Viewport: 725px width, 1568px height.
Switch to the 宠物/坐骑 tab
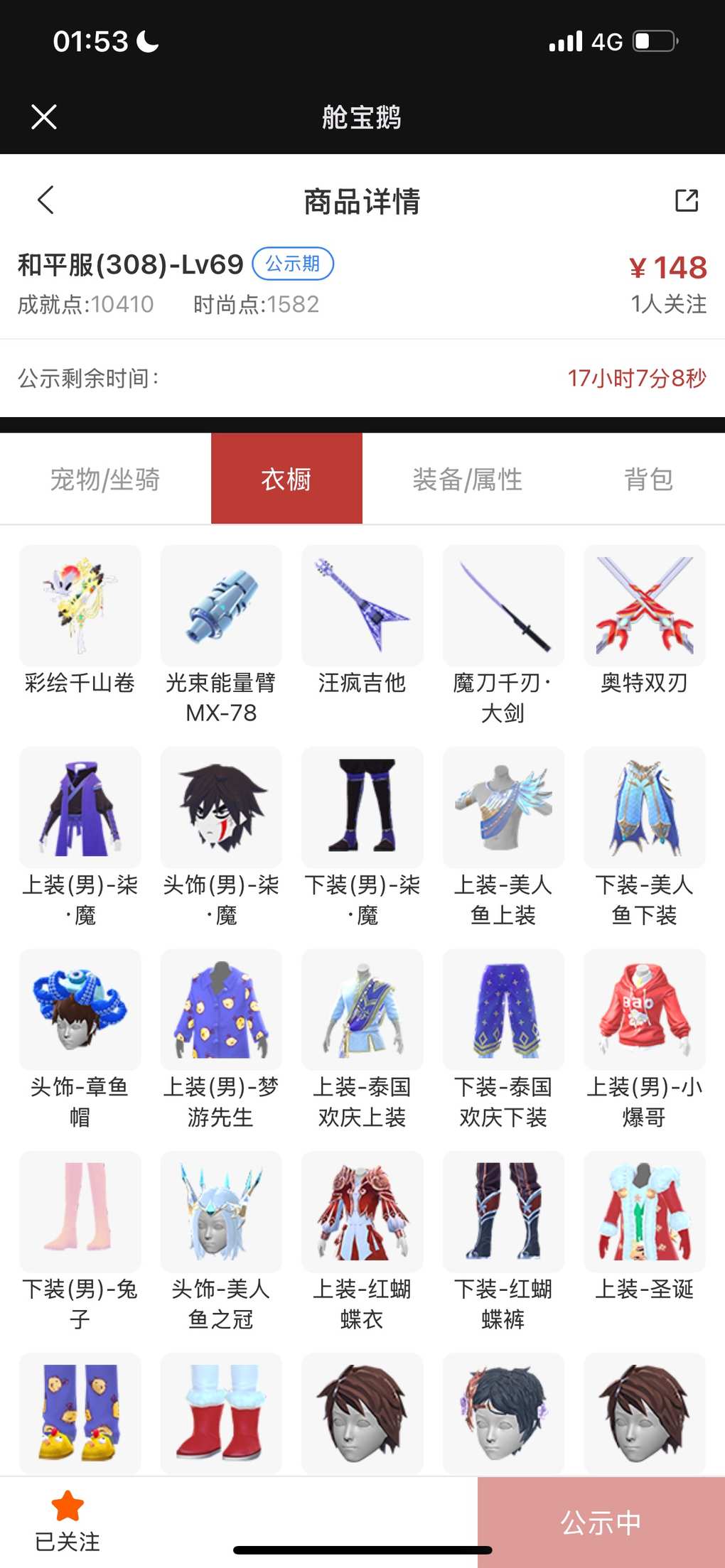click(x=105, y=480)
